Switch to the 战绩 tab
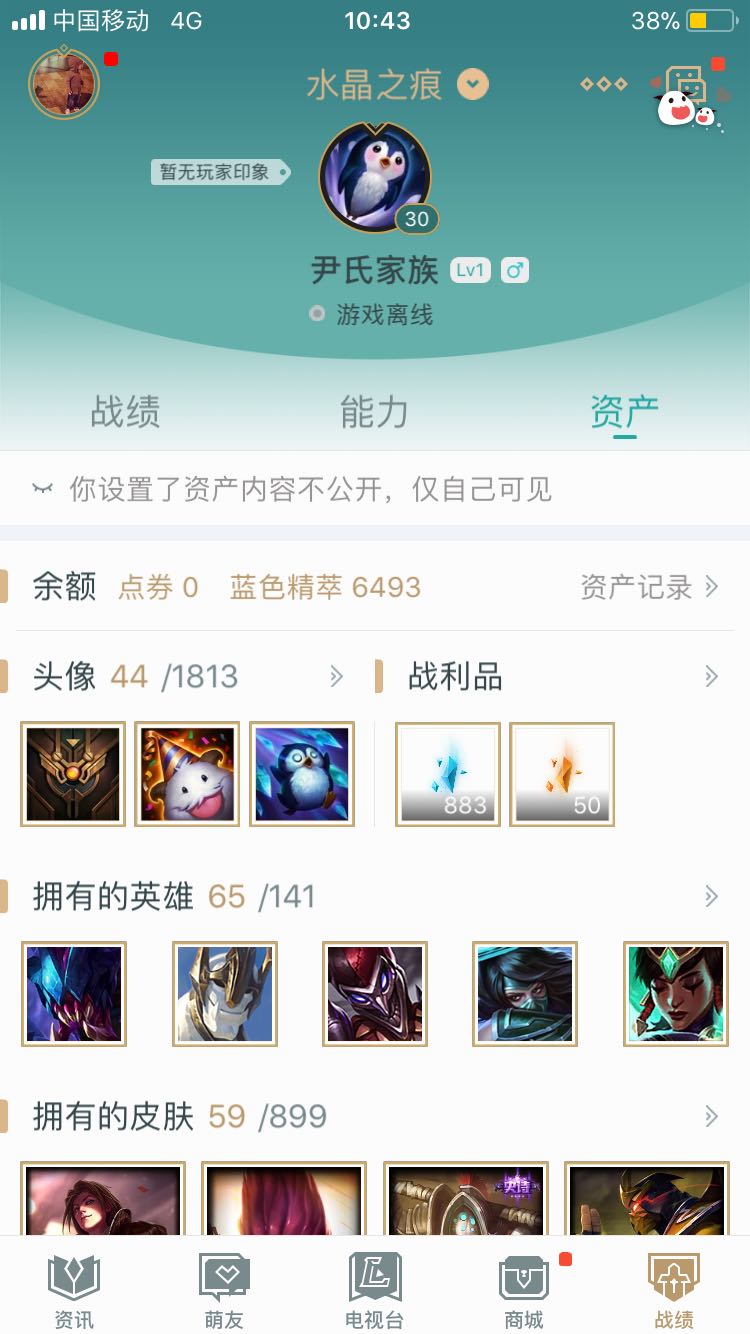750x1334 pixels. pos(125,412)
